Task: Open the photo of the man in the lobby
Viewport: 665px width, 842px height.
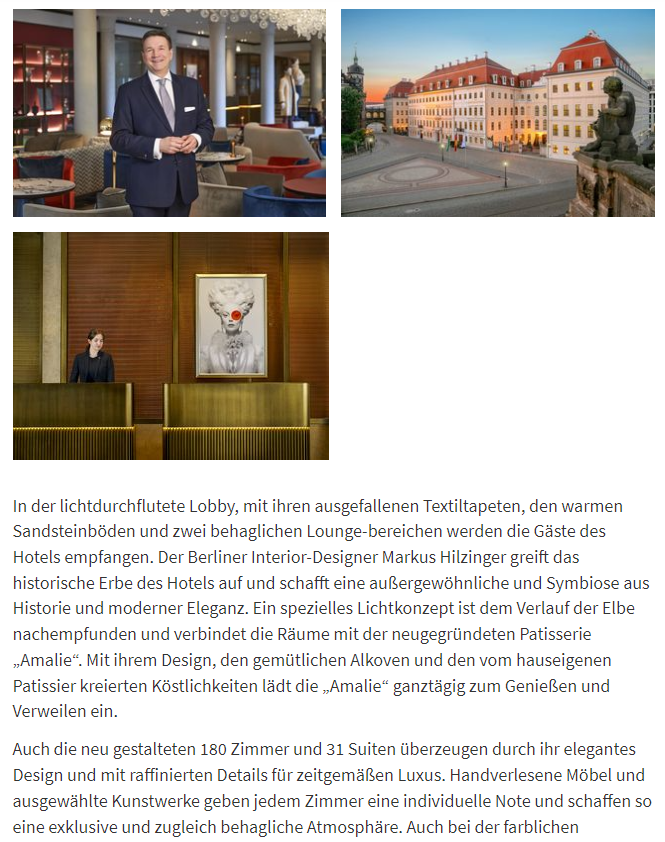Action: point(169,113)
